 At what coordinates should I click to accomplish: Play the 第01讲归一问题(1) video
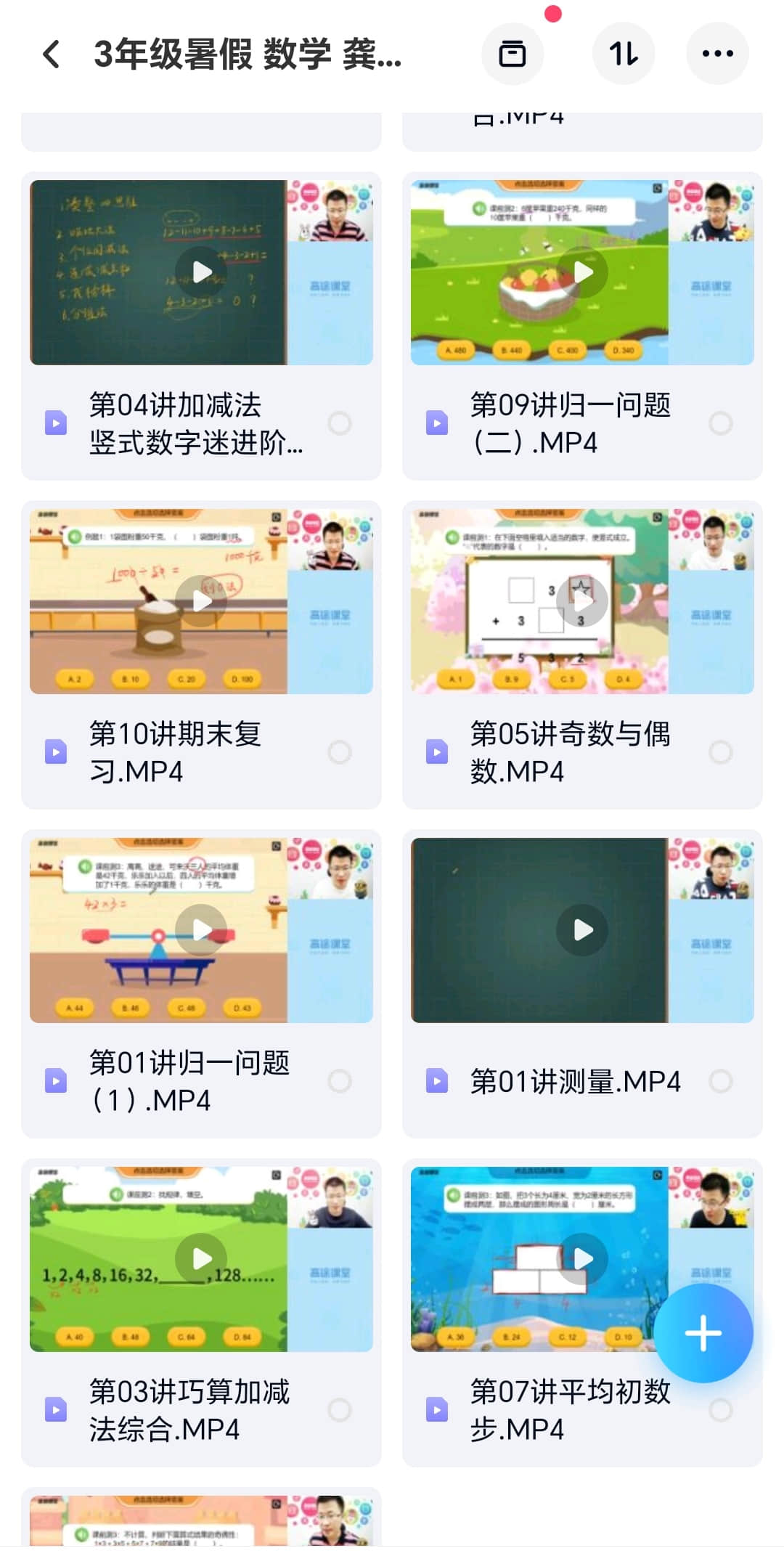(x=201, y=930)
